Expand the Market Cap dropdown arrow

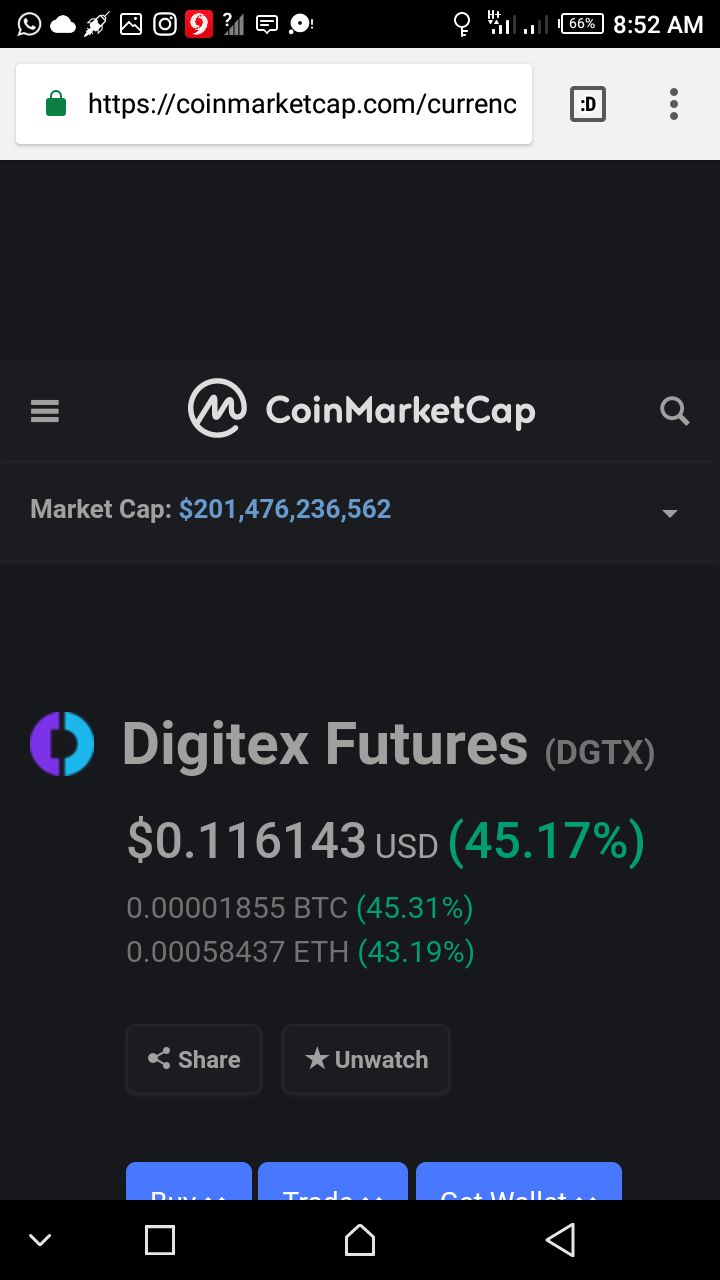[x=670, y=513]
